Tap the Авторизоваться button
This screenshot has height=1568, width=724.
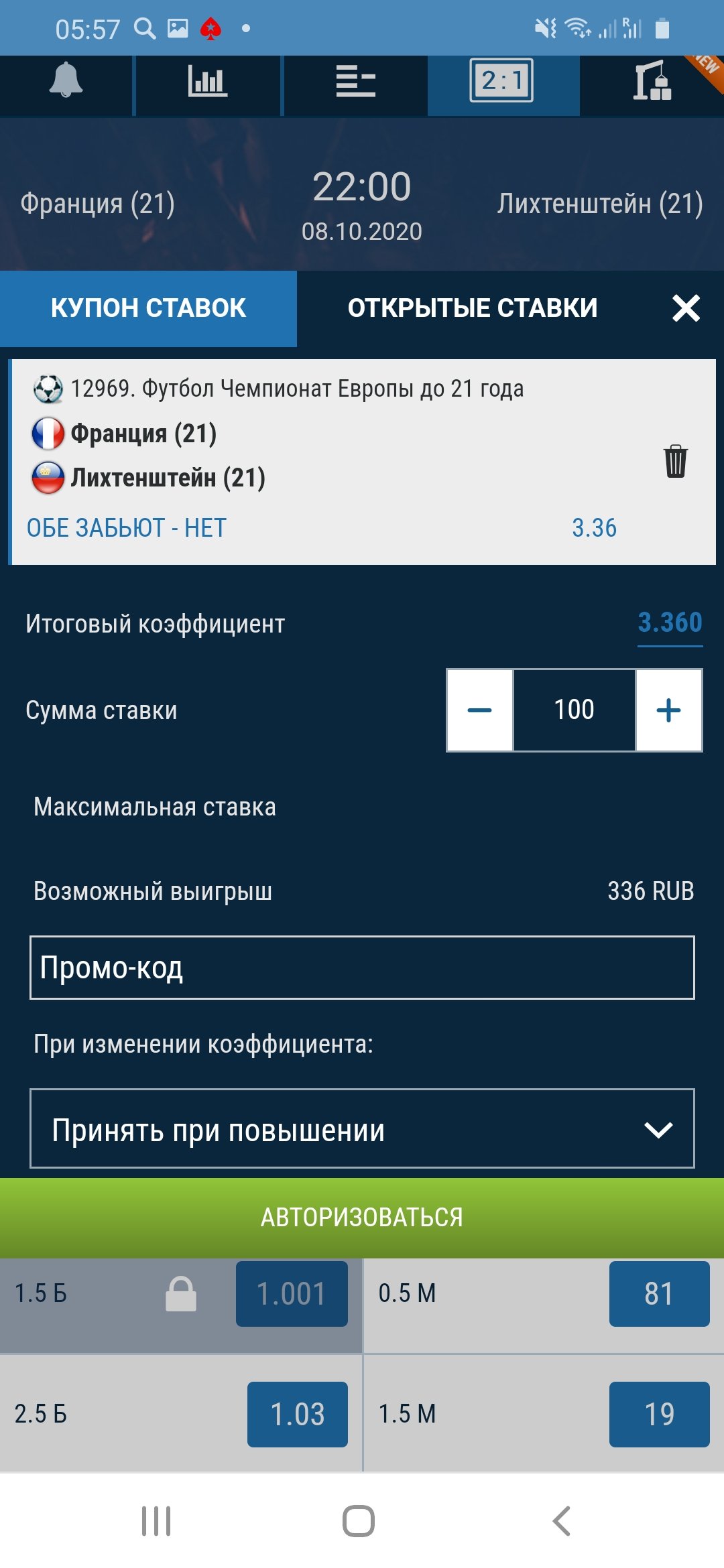[362, 1217]
